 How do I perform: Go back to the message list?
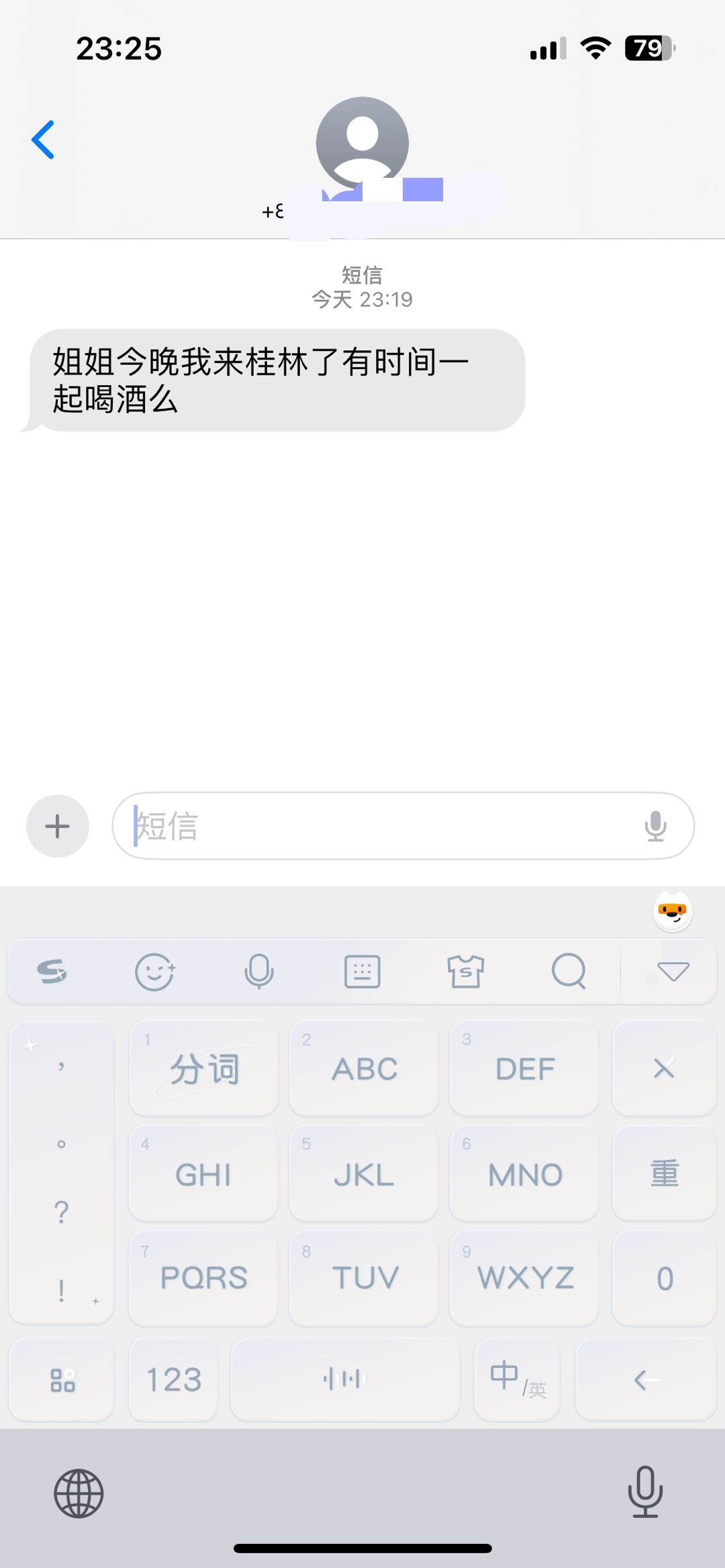43,140
